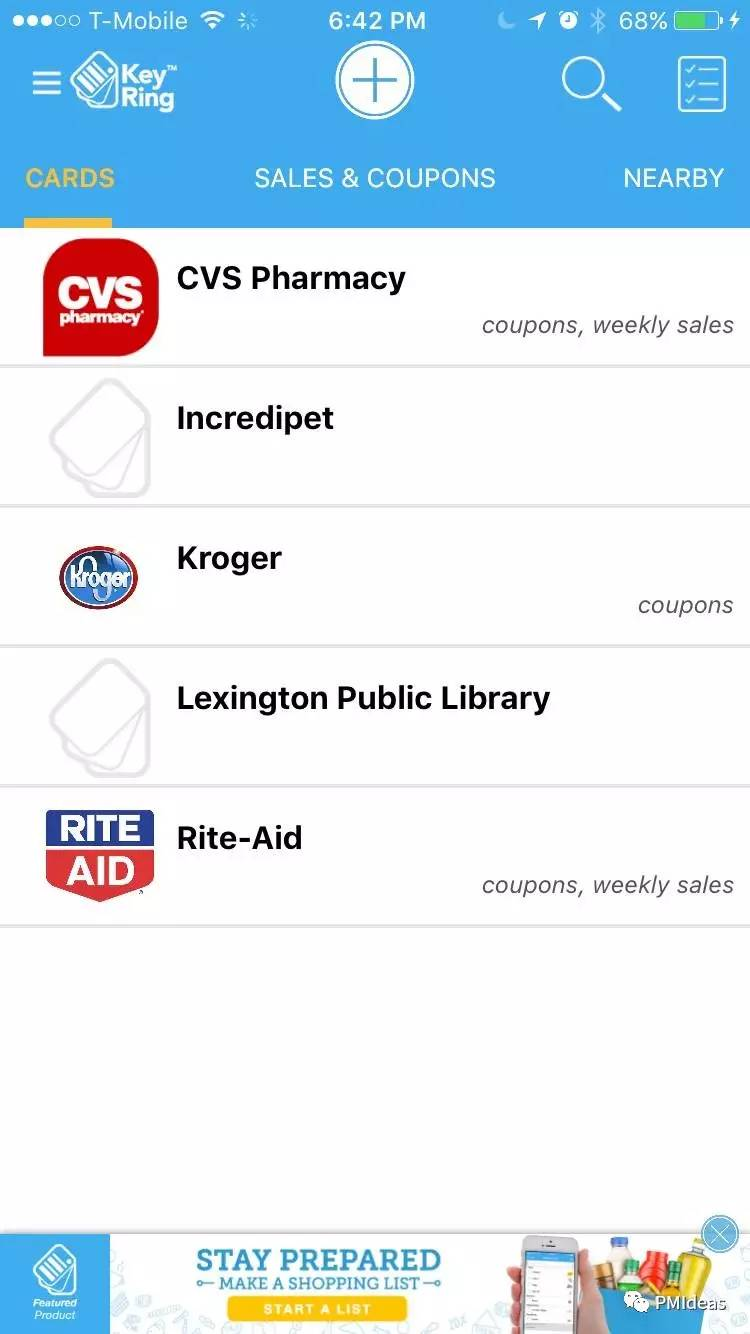Open the hamburger drawer menu
The image size is (750, 1334).
(x=46, y=83)
